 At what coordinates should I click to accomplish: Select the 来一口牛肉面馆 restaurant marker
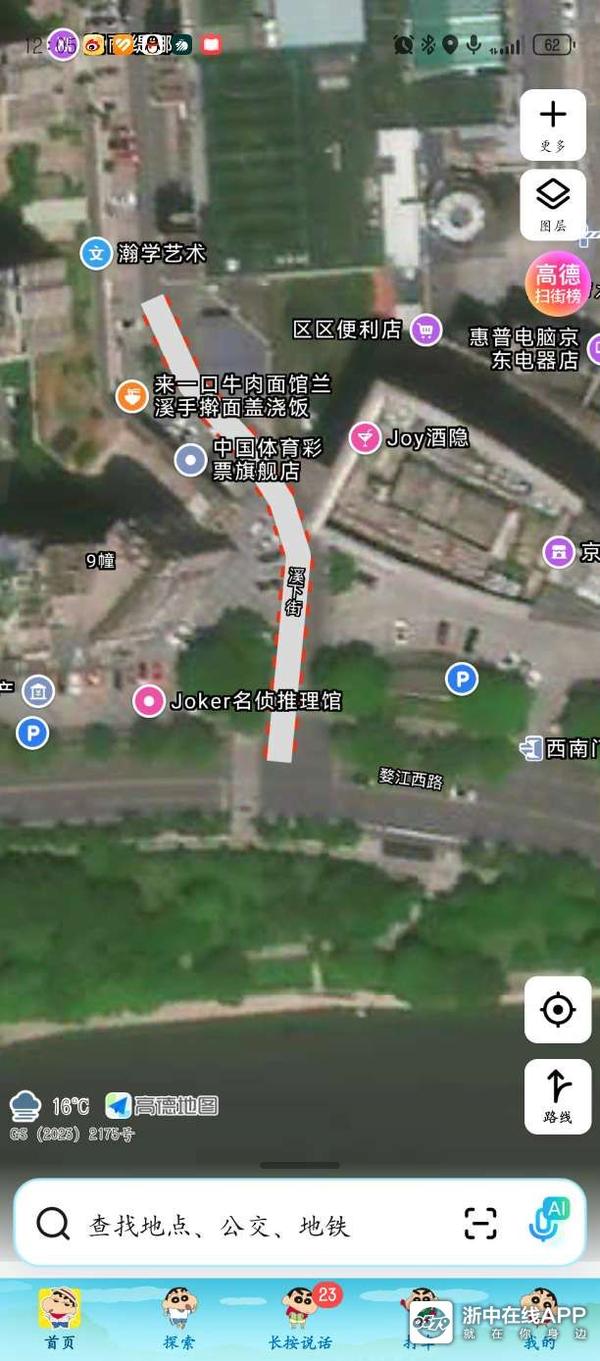click(132, 395)
